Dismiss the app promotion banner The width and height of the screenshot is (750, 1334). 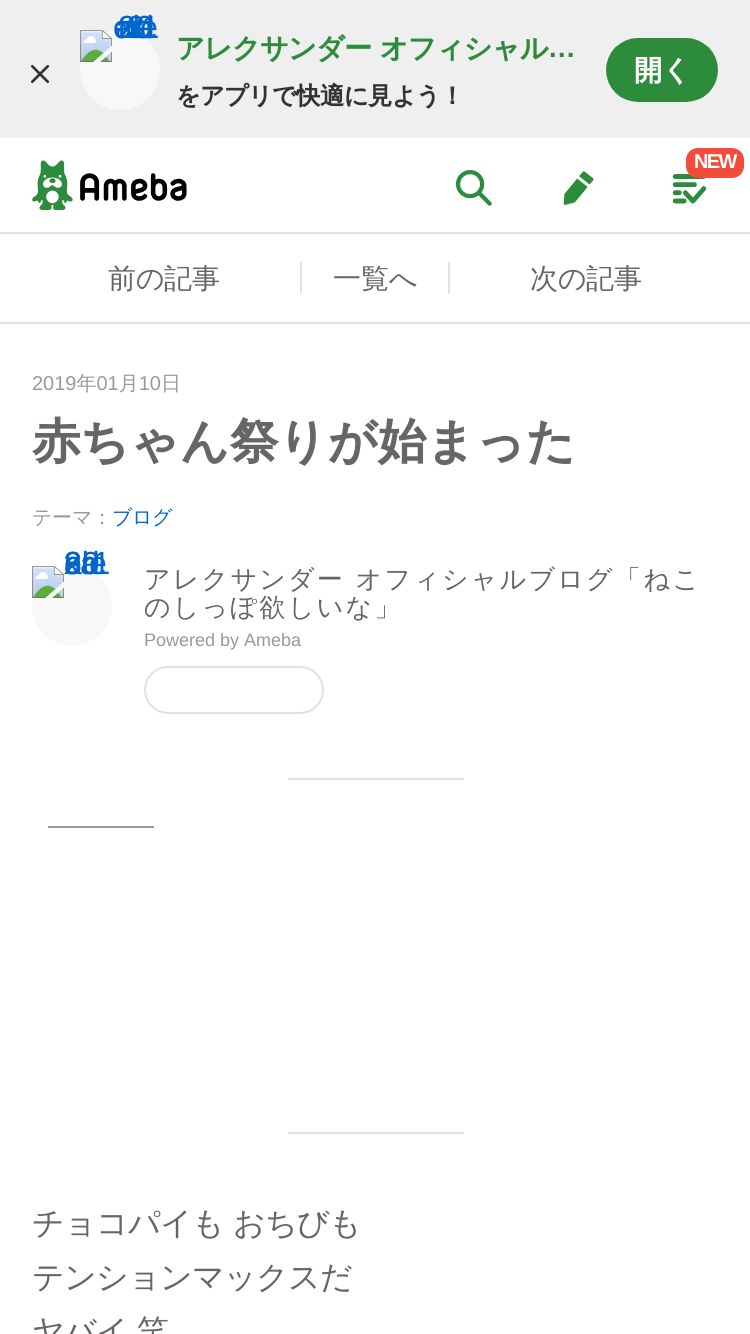[40, 73]
